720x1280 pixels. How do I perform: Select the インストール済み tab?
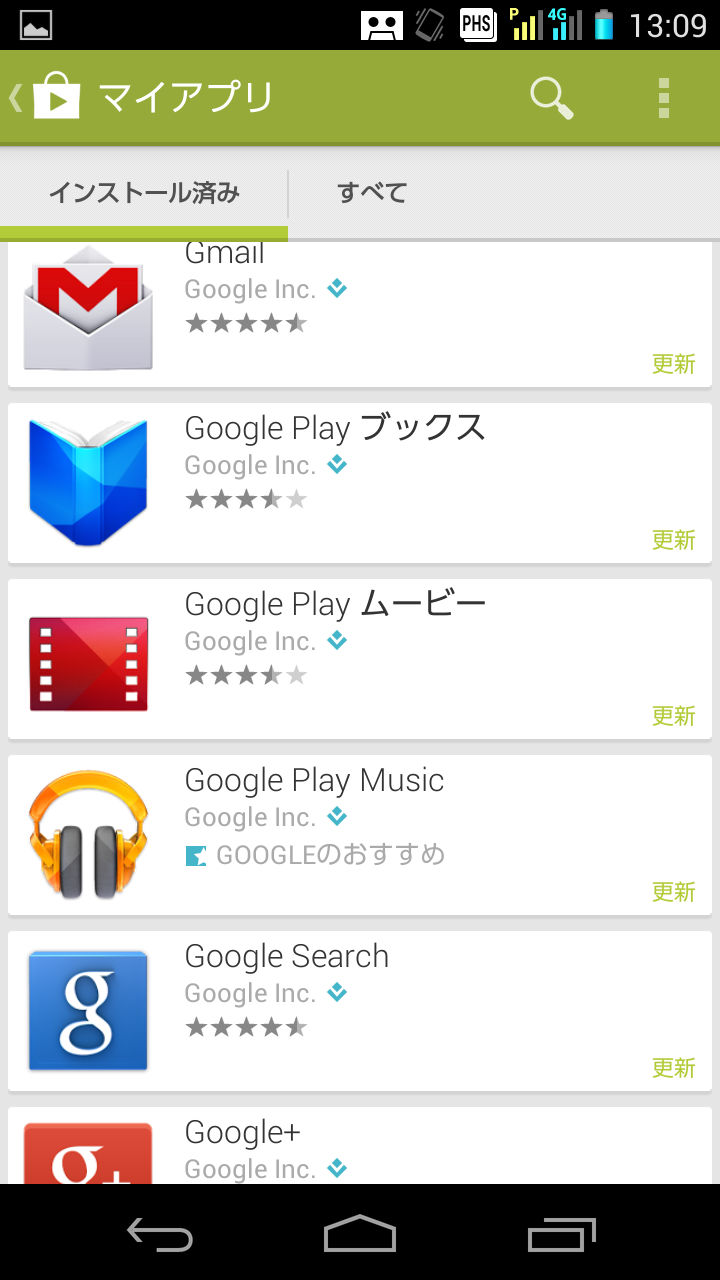[x=144, y=193]
